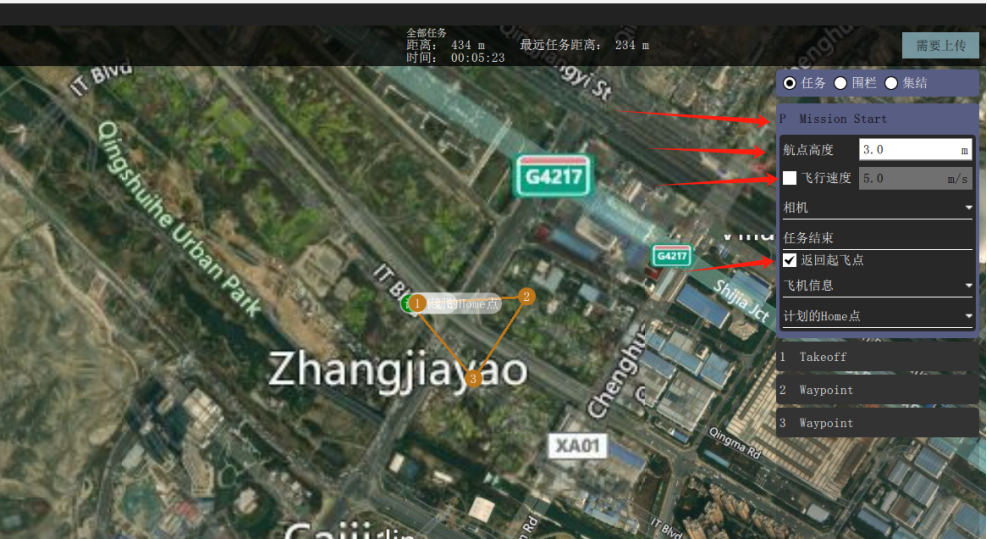Viewport: 987px width, 539px height.
Task: Select the 围栏 radio option
Action: [x=841, y=83]
